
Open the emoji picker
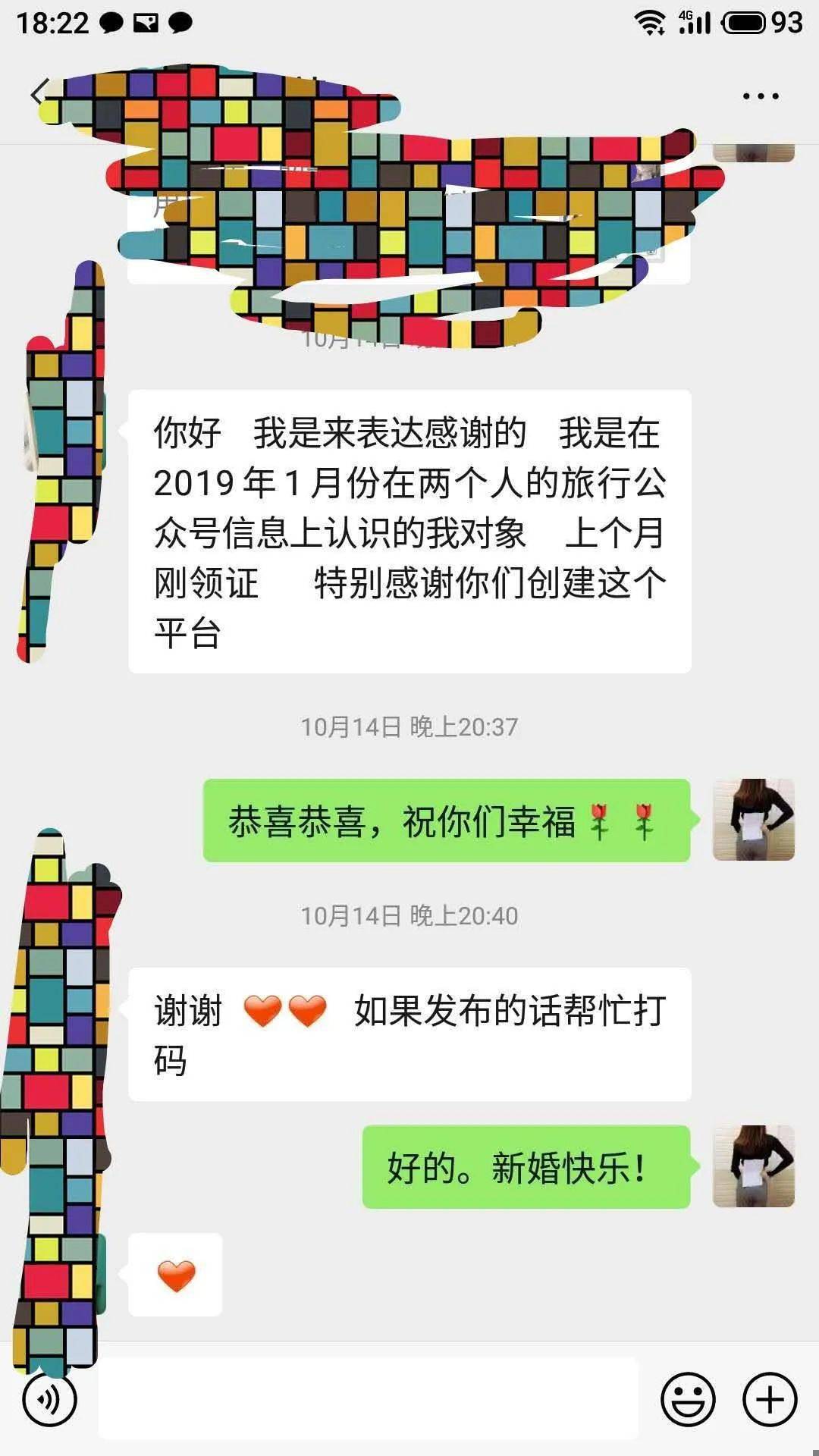tap(688, 1399)
